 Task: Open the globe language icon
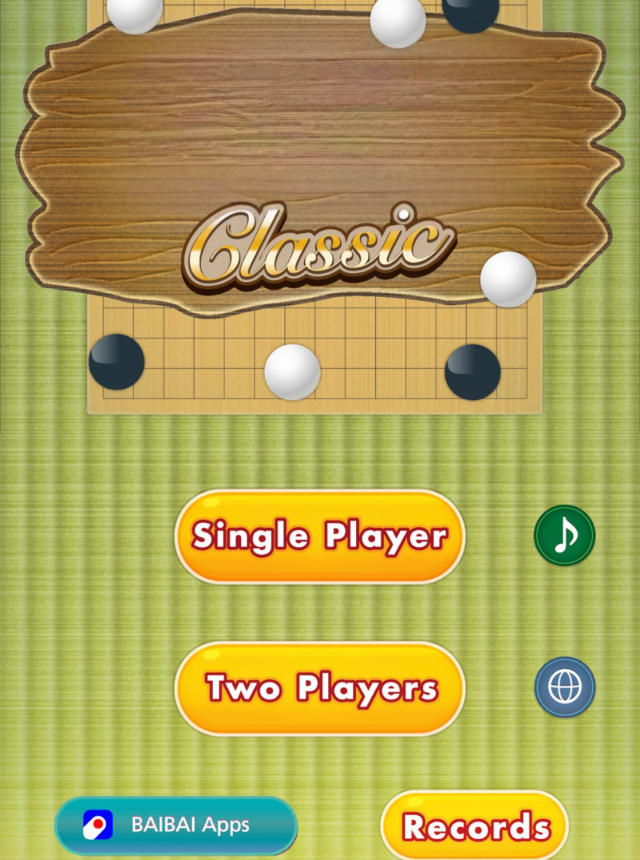coord(565,687)
